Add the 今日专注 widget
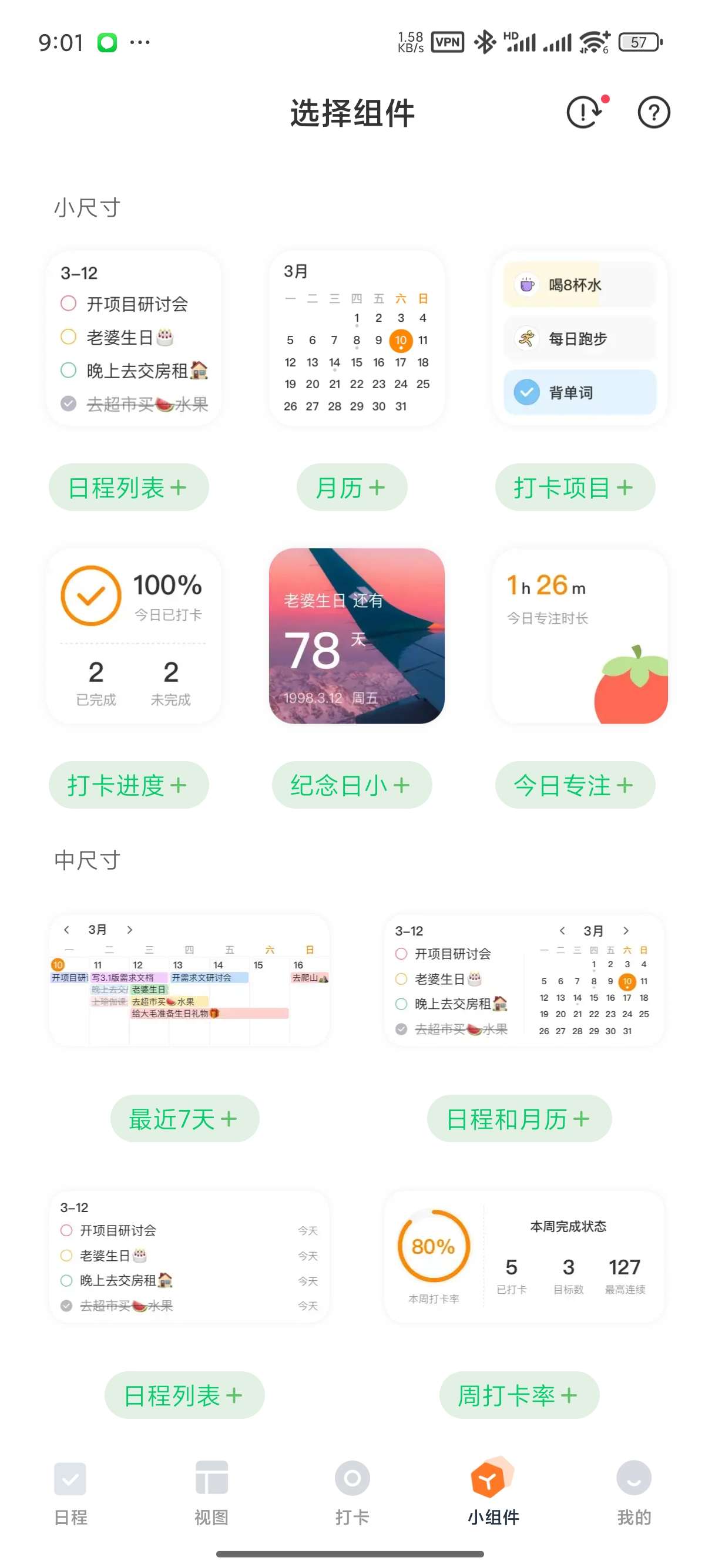 (574, 785)
